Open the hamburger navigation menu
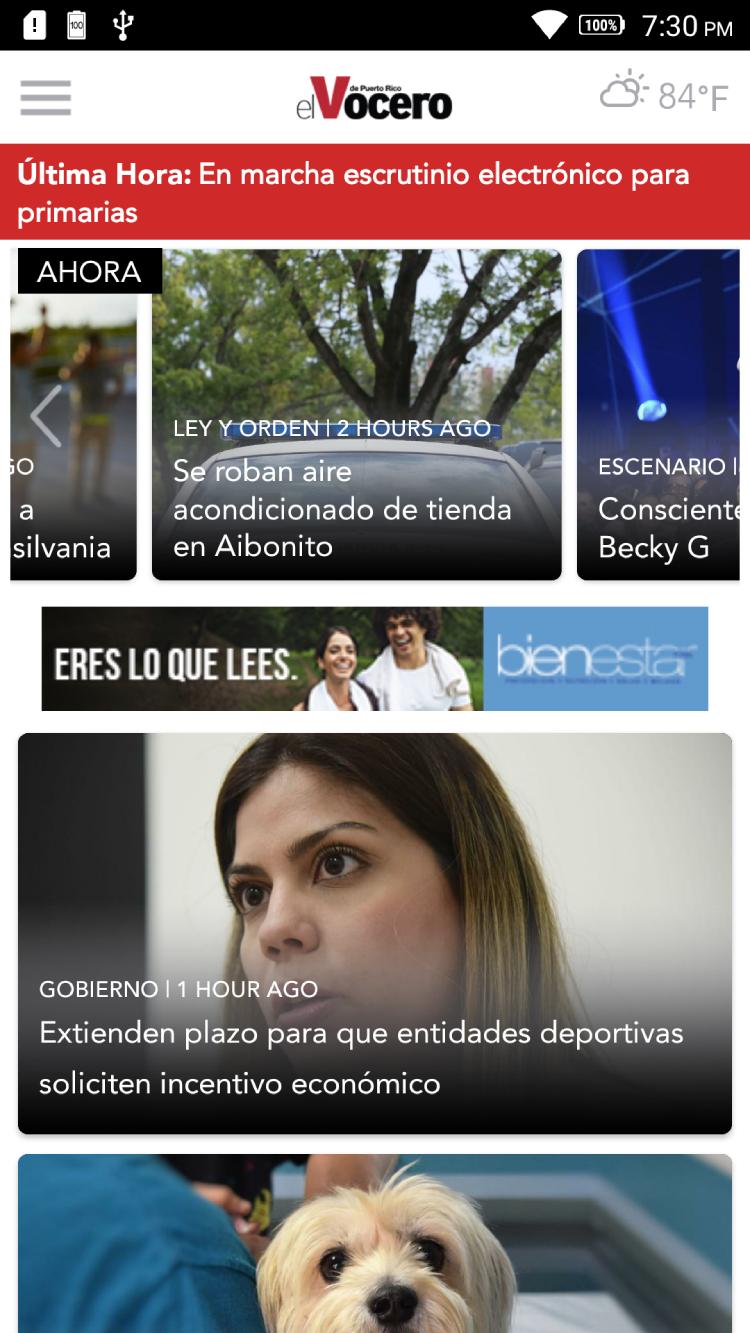The image size is (750, 1333). [45, 98]
